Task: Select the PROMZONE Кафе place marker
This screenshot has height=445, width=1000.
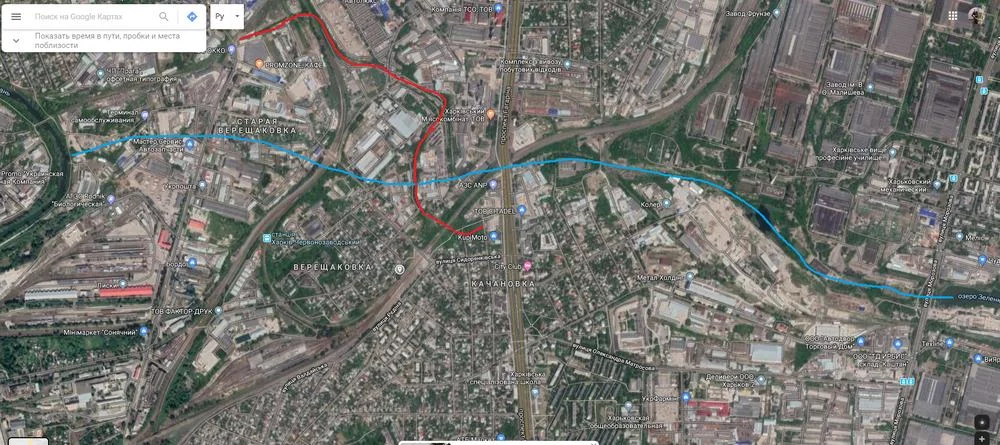Action: coord(260,65)
